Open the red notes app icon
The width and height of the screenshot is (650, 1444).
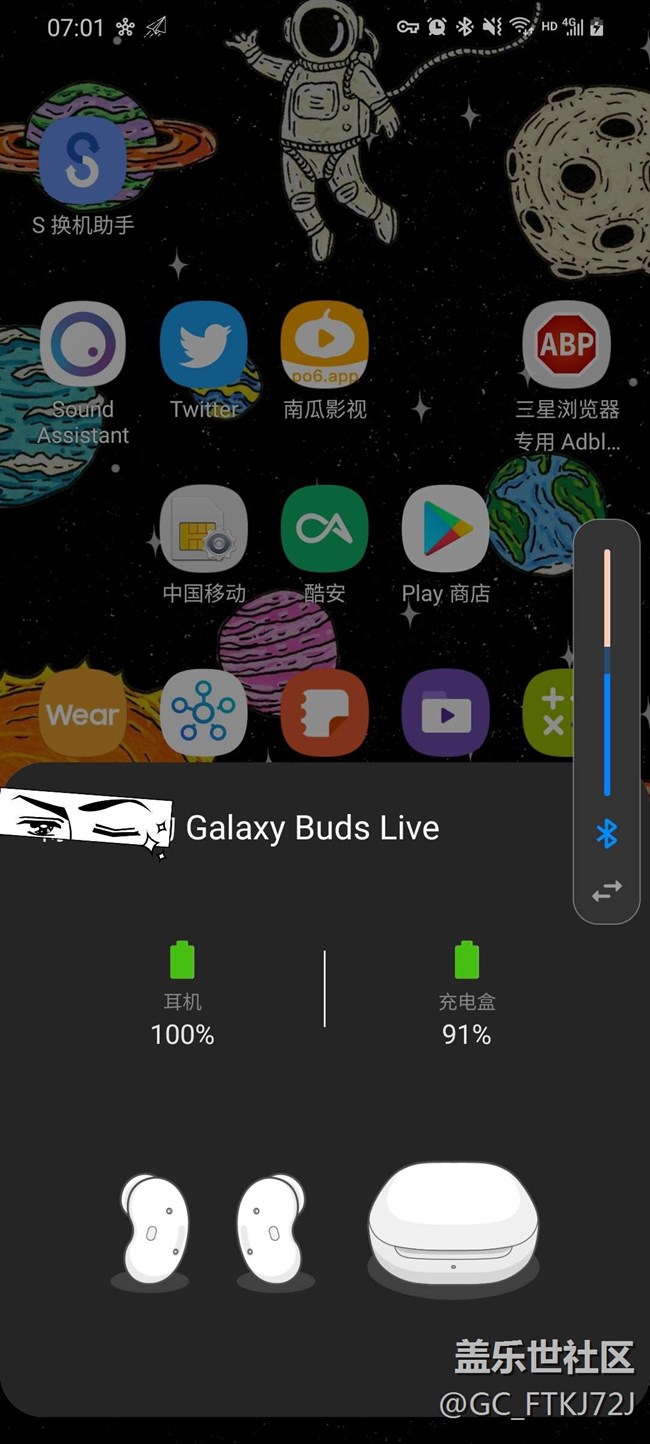325,714
